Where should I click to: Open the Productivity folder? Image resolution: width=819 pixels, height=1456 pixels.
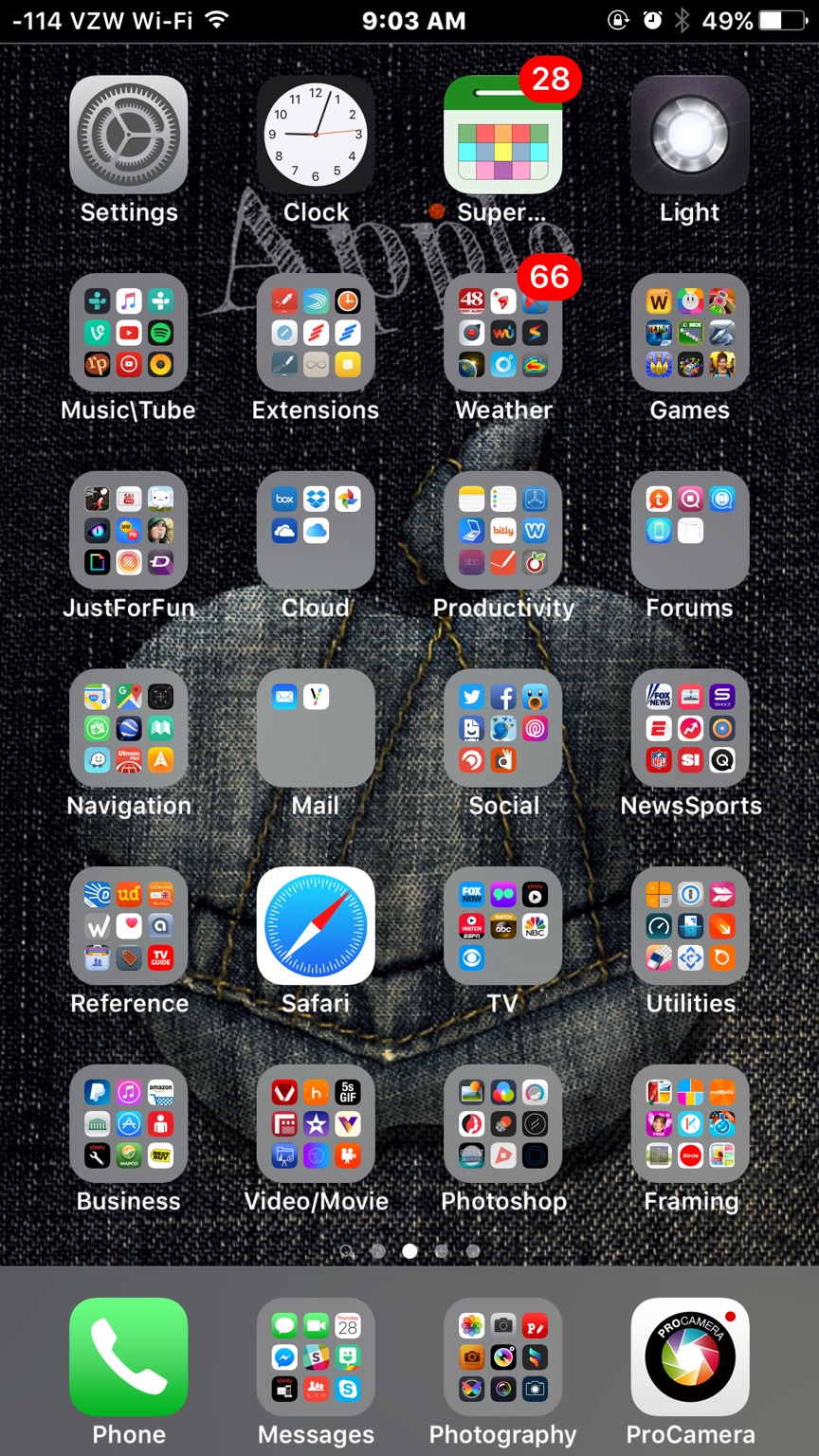coord(502,530)
